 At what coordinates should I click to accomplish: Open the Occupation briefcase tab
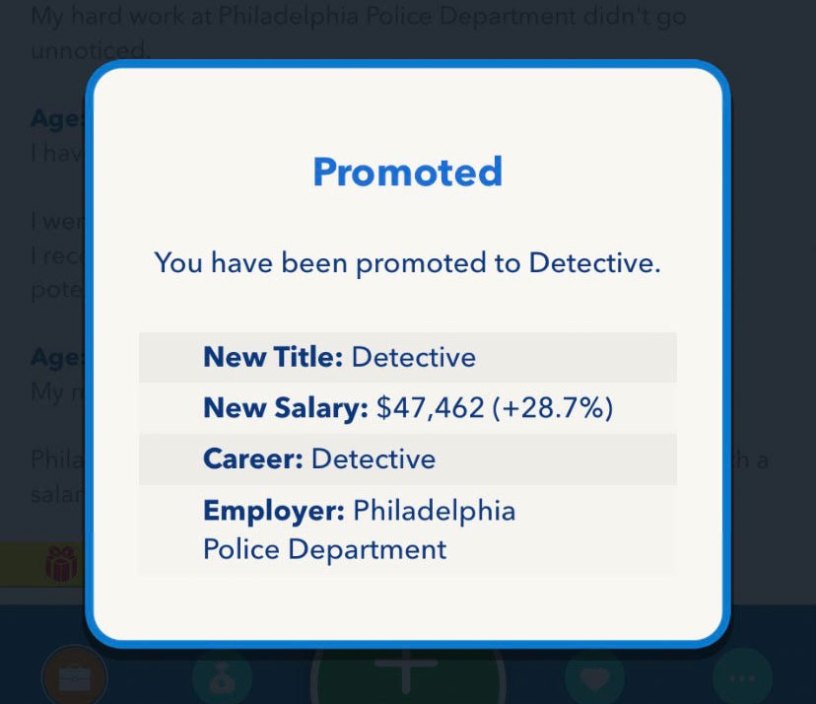click(74, 678)
